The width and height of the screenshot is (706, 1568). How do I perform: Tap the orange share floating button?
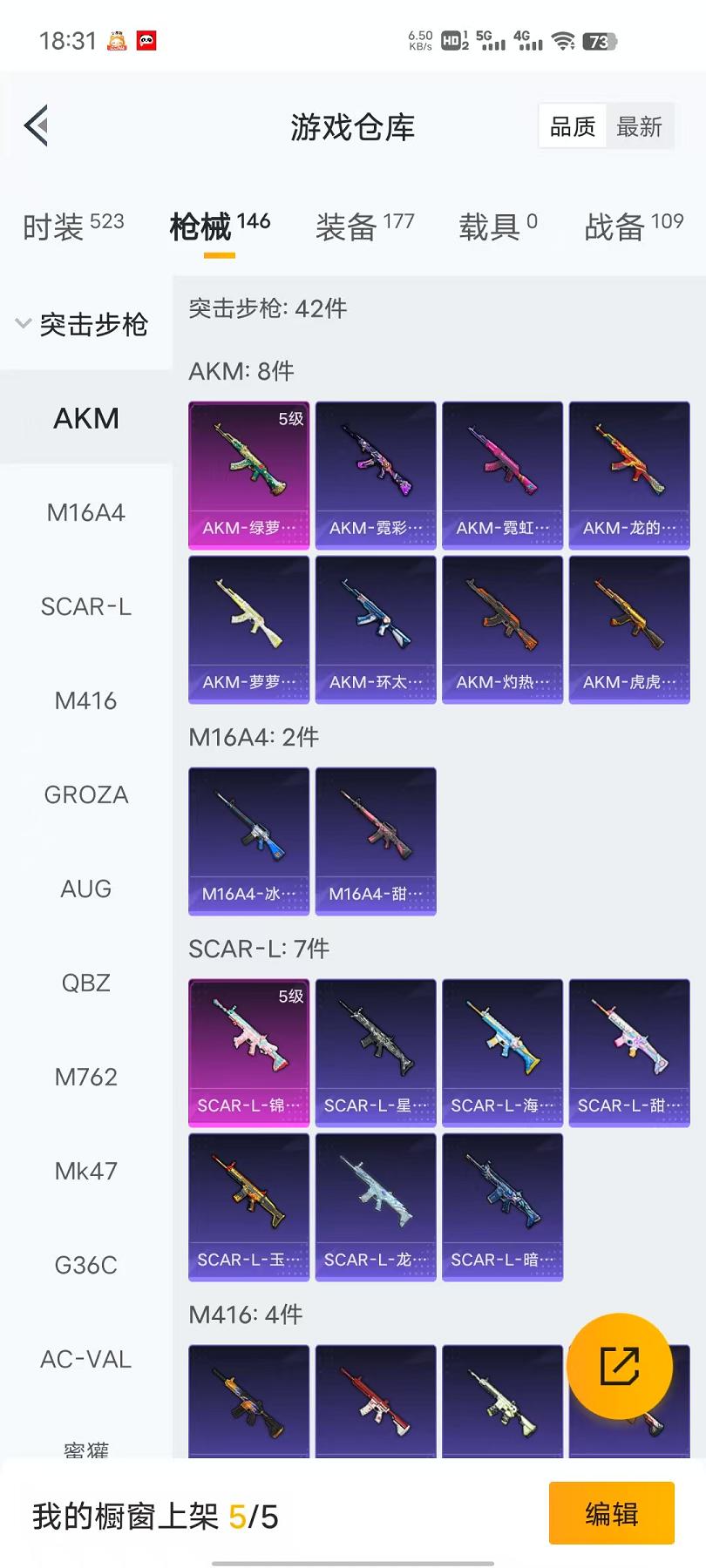click(x=619, y=1365)
